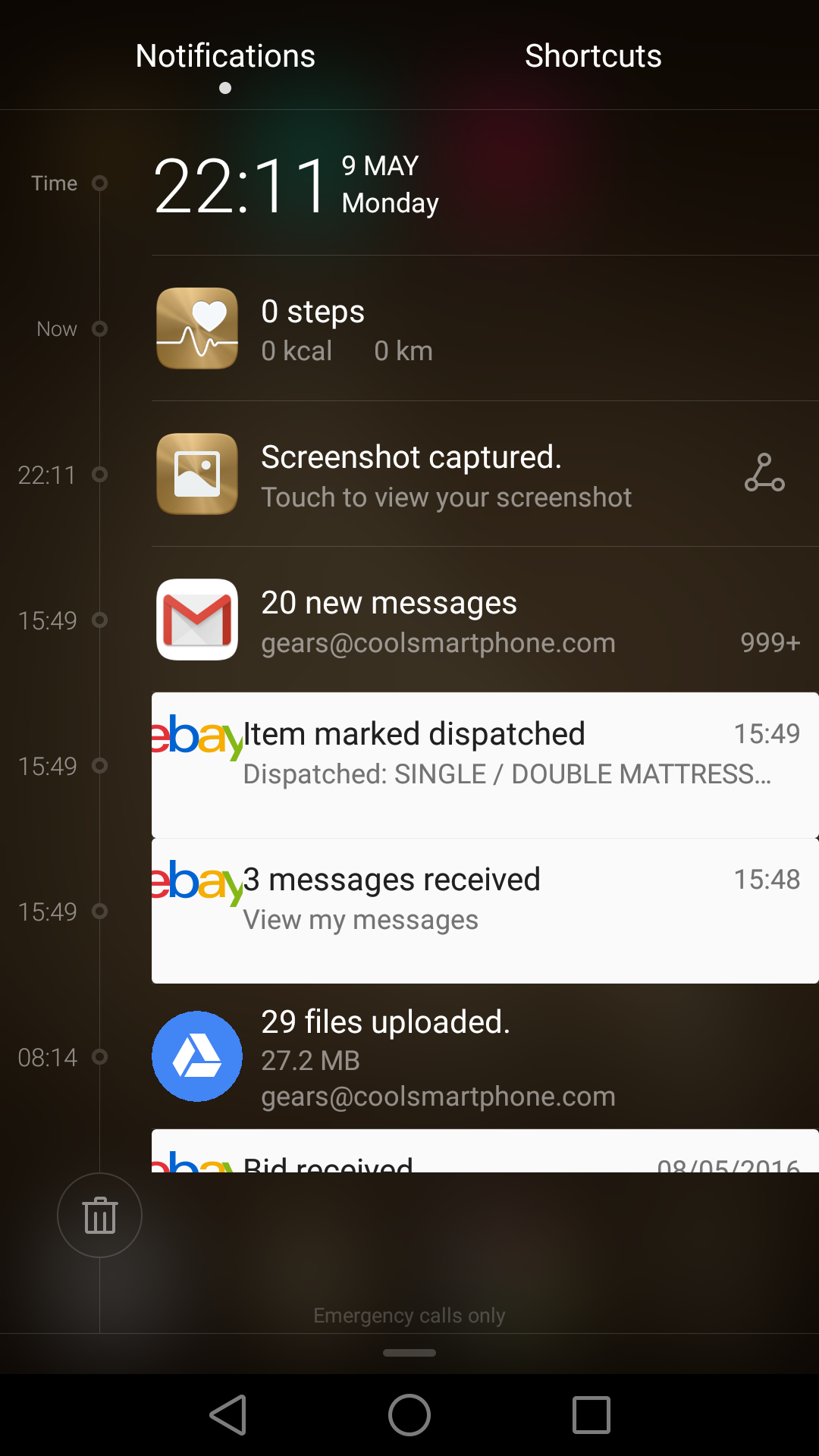The image size is (819, 1456).
Task: Open the 22:11 time and date header
Action: (x=485, y=184)
